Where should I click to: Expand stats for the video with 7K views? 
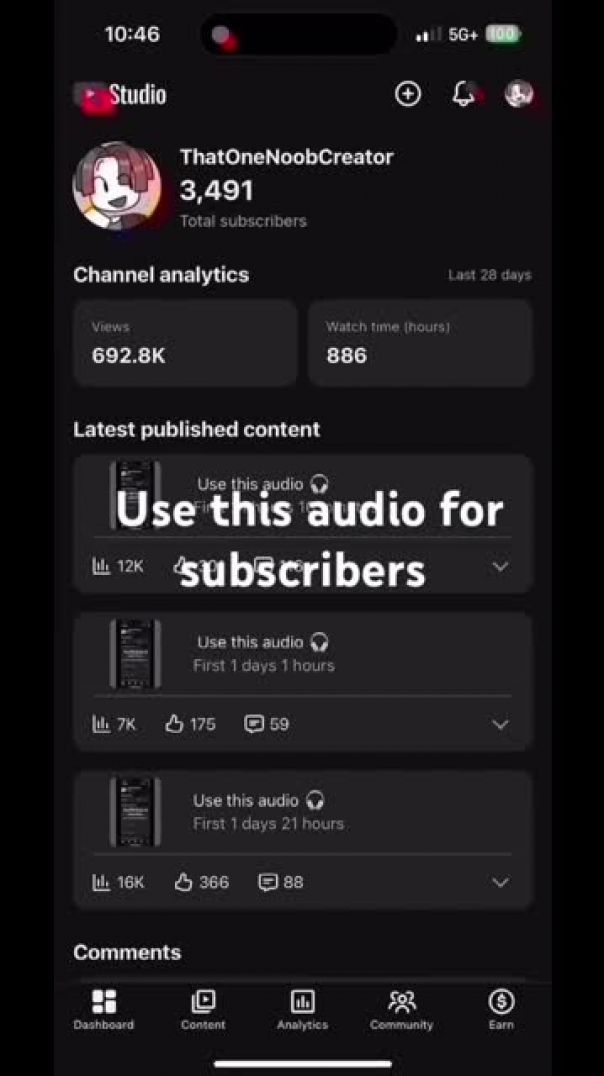click(500, 724)
